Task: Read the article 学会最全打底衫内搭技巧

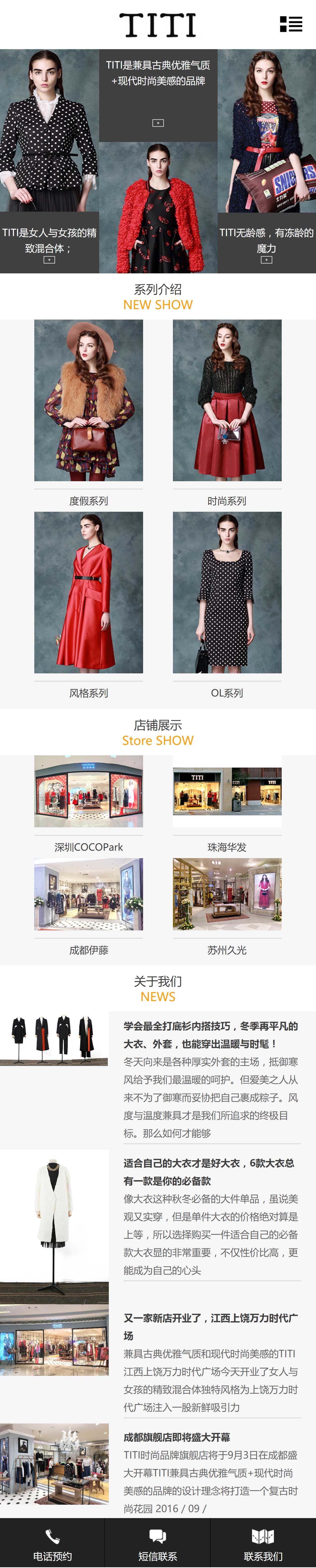Action: [x=210, y=1035]
